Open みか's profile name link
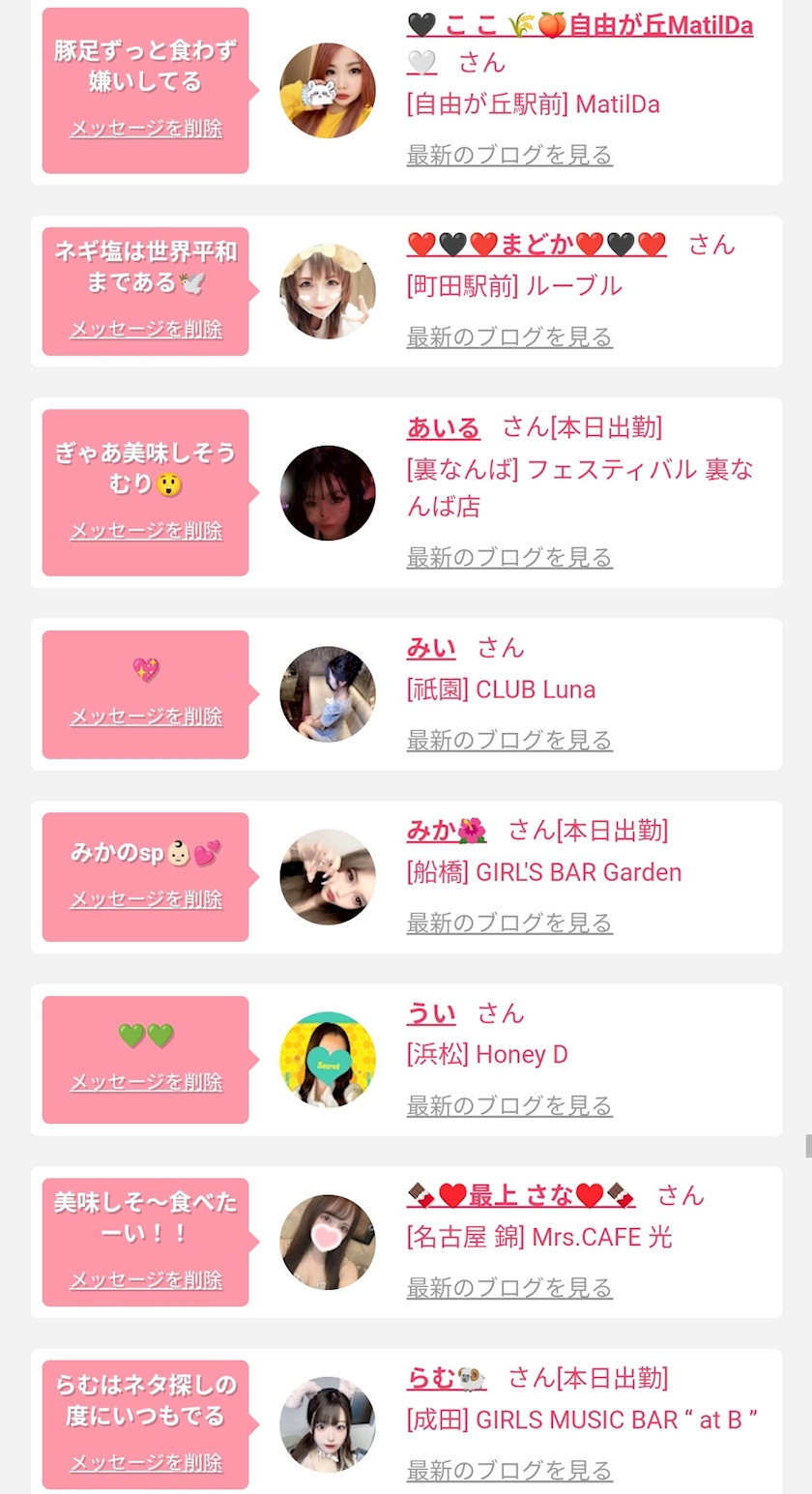Image resolution: width=812 pixels, height=1494 pixels. pyautogui.click(x=447, y=831)
